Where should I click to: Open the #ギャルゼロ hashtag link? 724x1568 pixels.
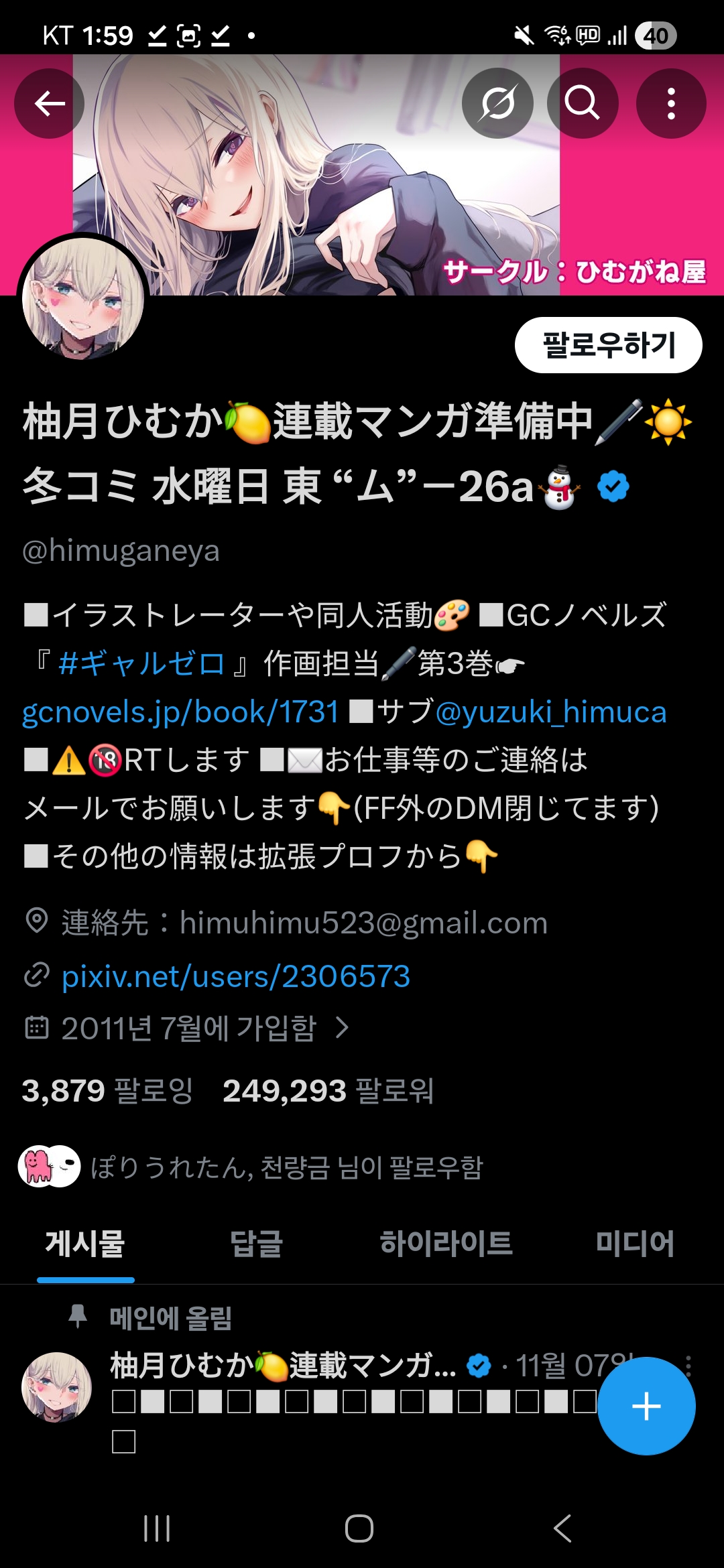click(141, 663)
